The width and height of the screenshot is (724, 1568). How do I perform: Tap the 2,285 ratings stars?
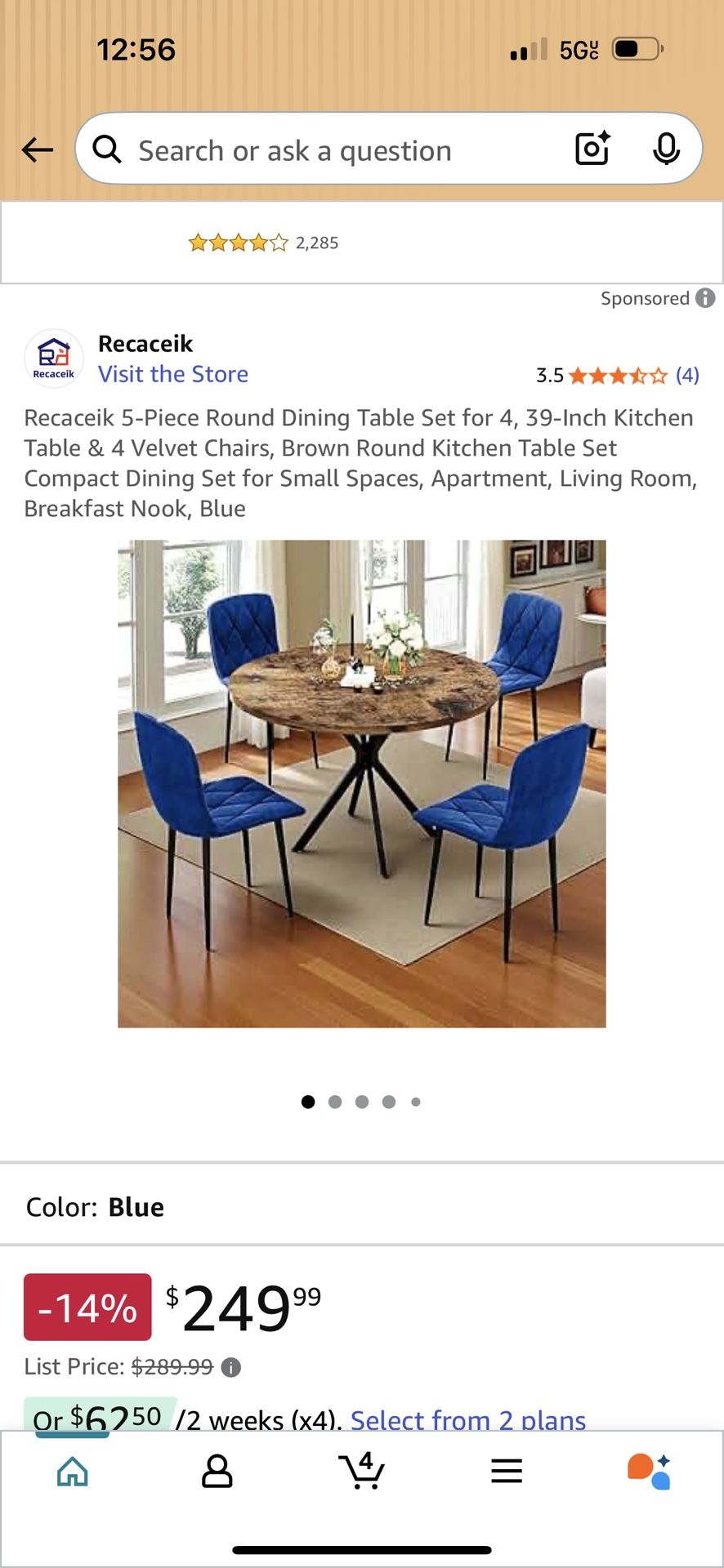click(x=238, y=243)
